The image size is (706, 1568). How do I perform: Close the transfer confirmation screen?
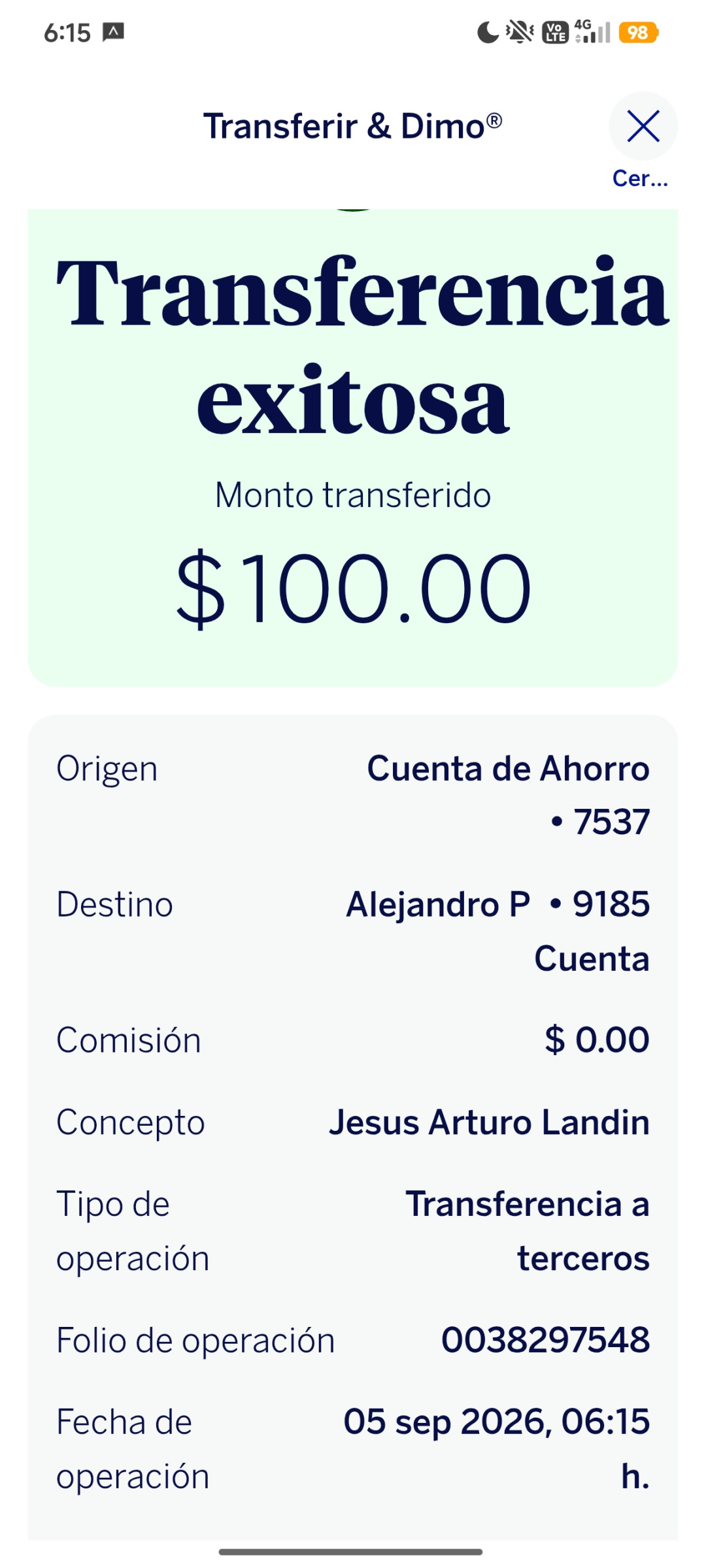[x=643, y=126]
